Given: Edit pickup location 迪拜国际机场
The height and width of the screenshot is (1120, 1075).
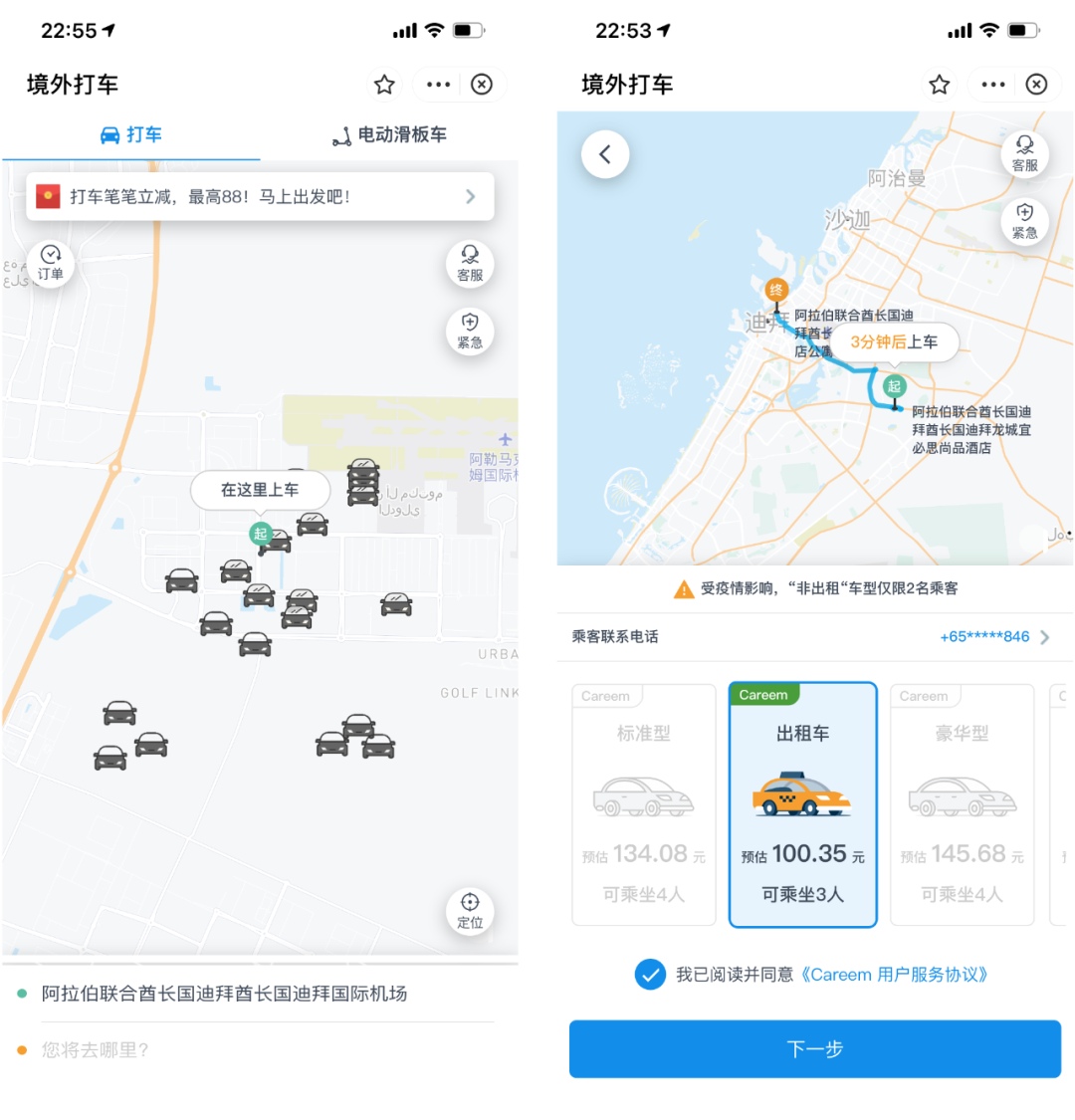Looking at the screenshot, I should [x=224, y=994].
